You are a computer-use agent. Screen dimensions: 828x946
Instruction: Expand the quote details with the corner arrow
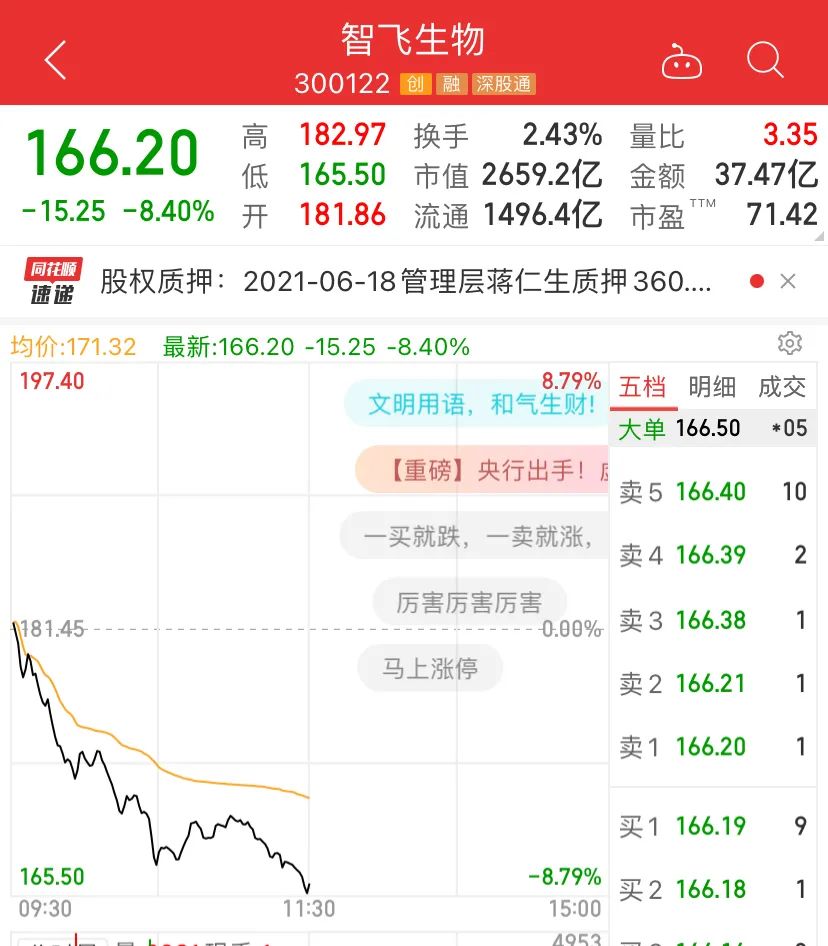click(820, 235)
